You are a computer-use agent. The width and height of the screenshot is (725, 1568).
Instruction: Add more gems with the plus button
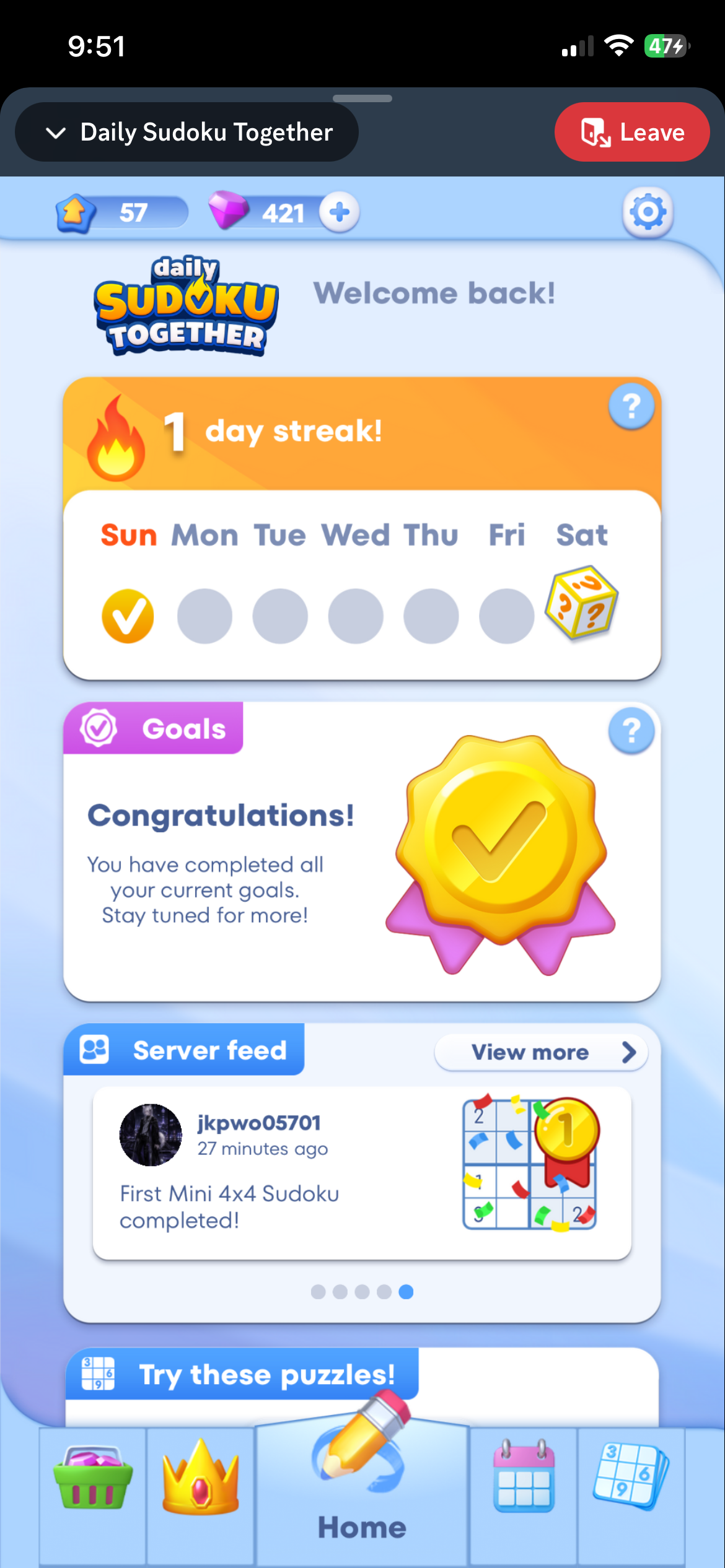pyautogui.click(x=339, y=212)
